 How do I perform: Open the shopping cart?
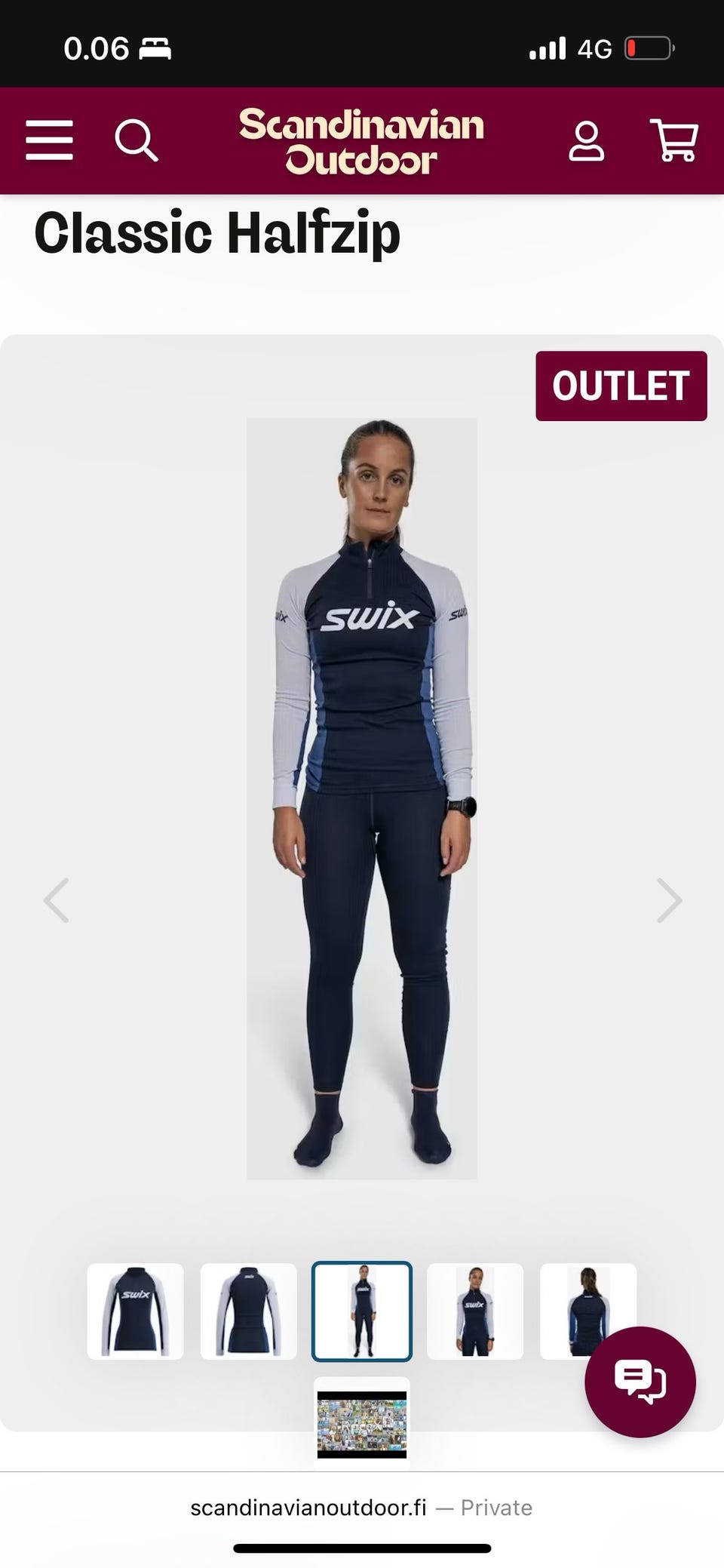[x=674, y=140]
